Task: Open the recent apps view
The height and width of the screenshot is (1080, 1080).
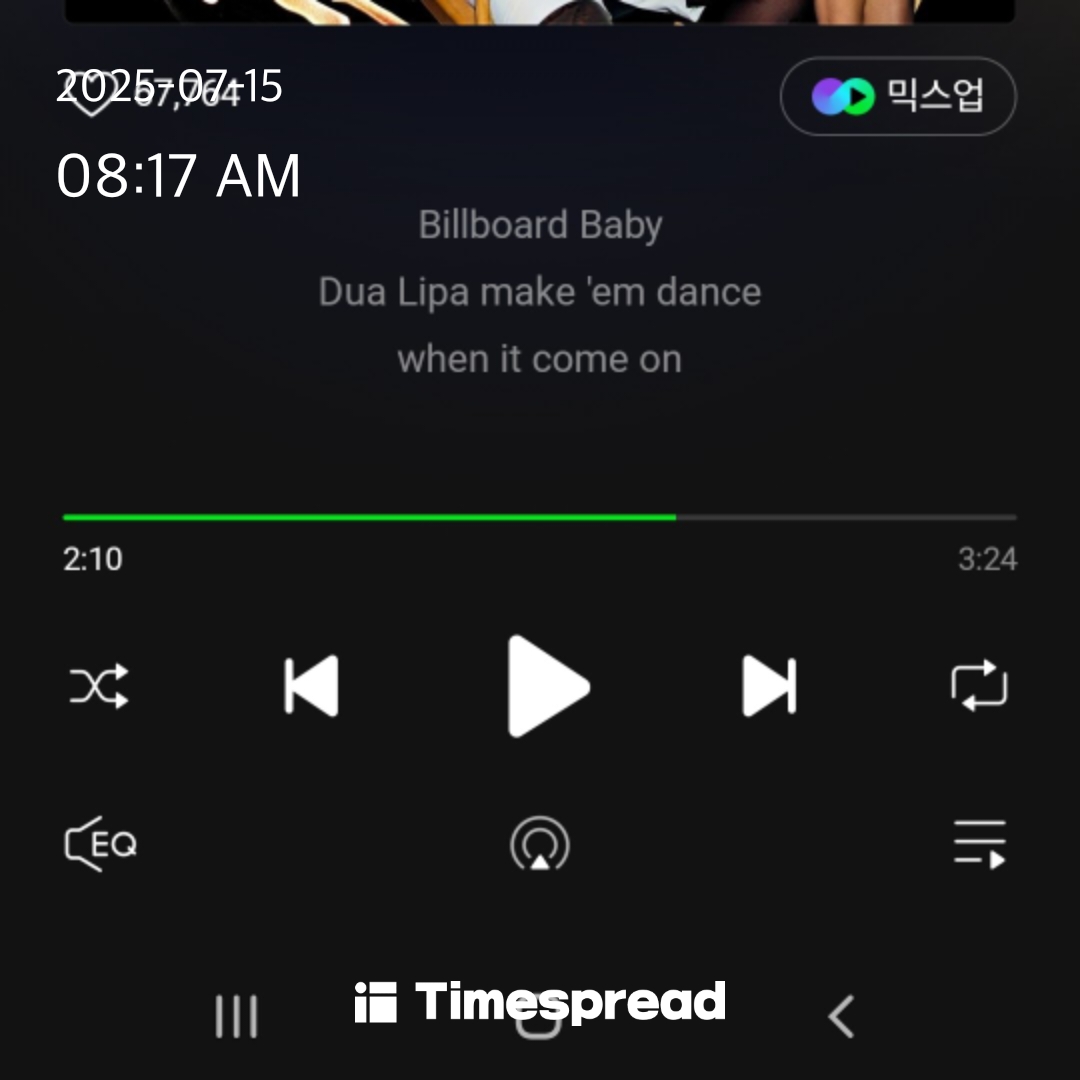Action: coord(237,1017)
